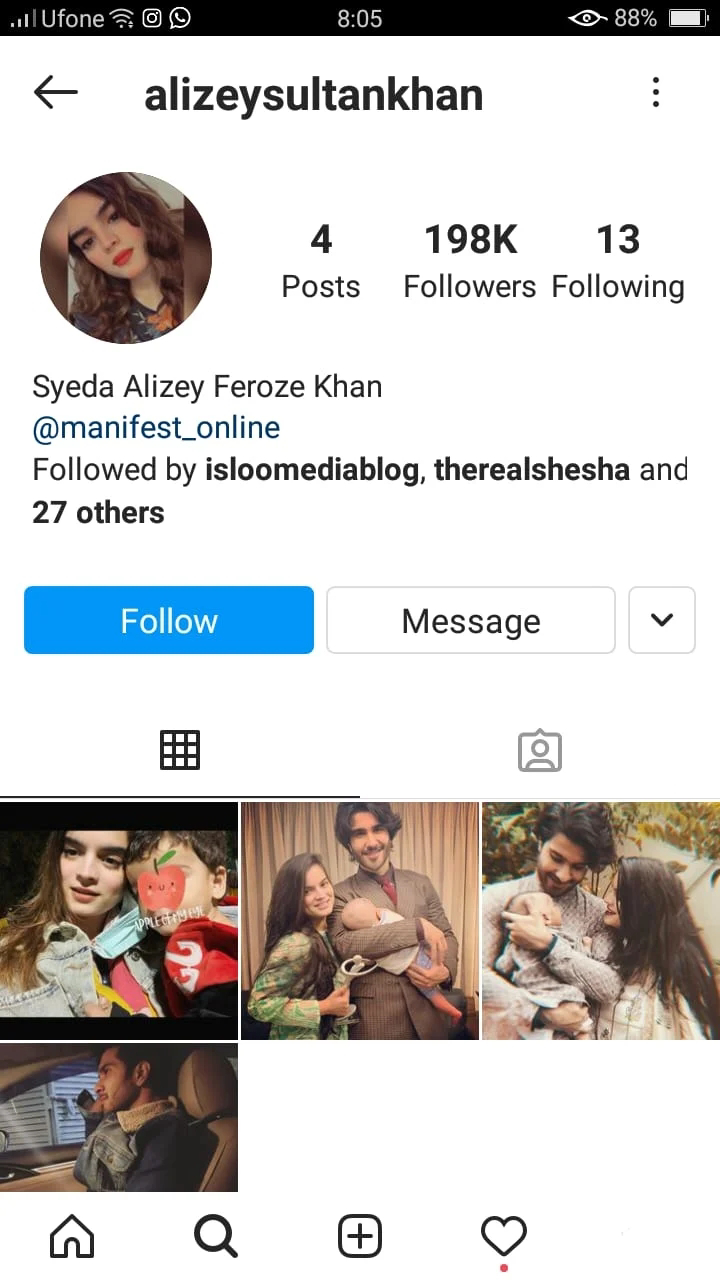Open the three-dot overflow menu
Screen dimensions: 720x1280
656,93
